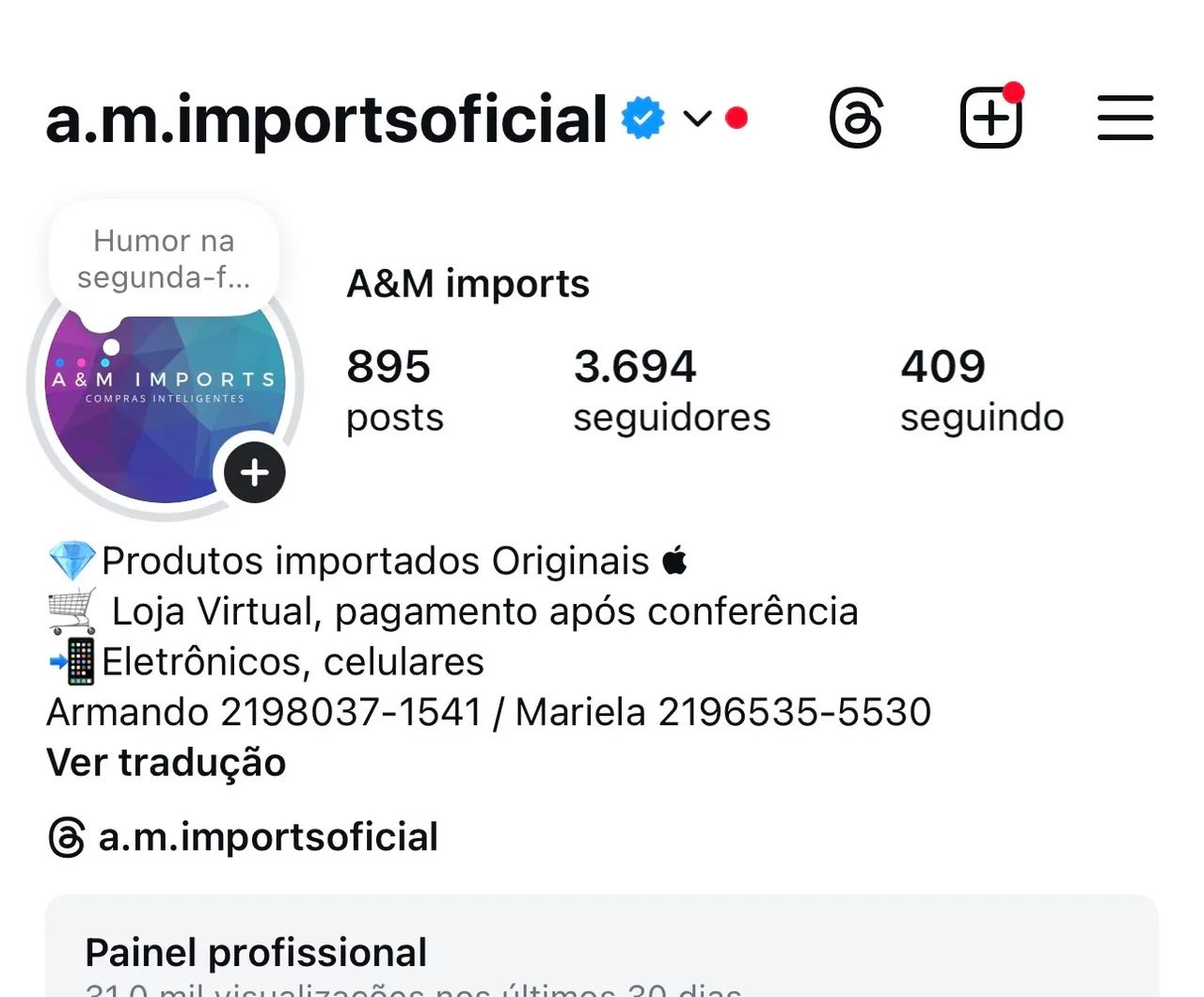Open the account switcher dropdown next to the username
This screenshot has width=1204, height=997.
coord(697,119)
